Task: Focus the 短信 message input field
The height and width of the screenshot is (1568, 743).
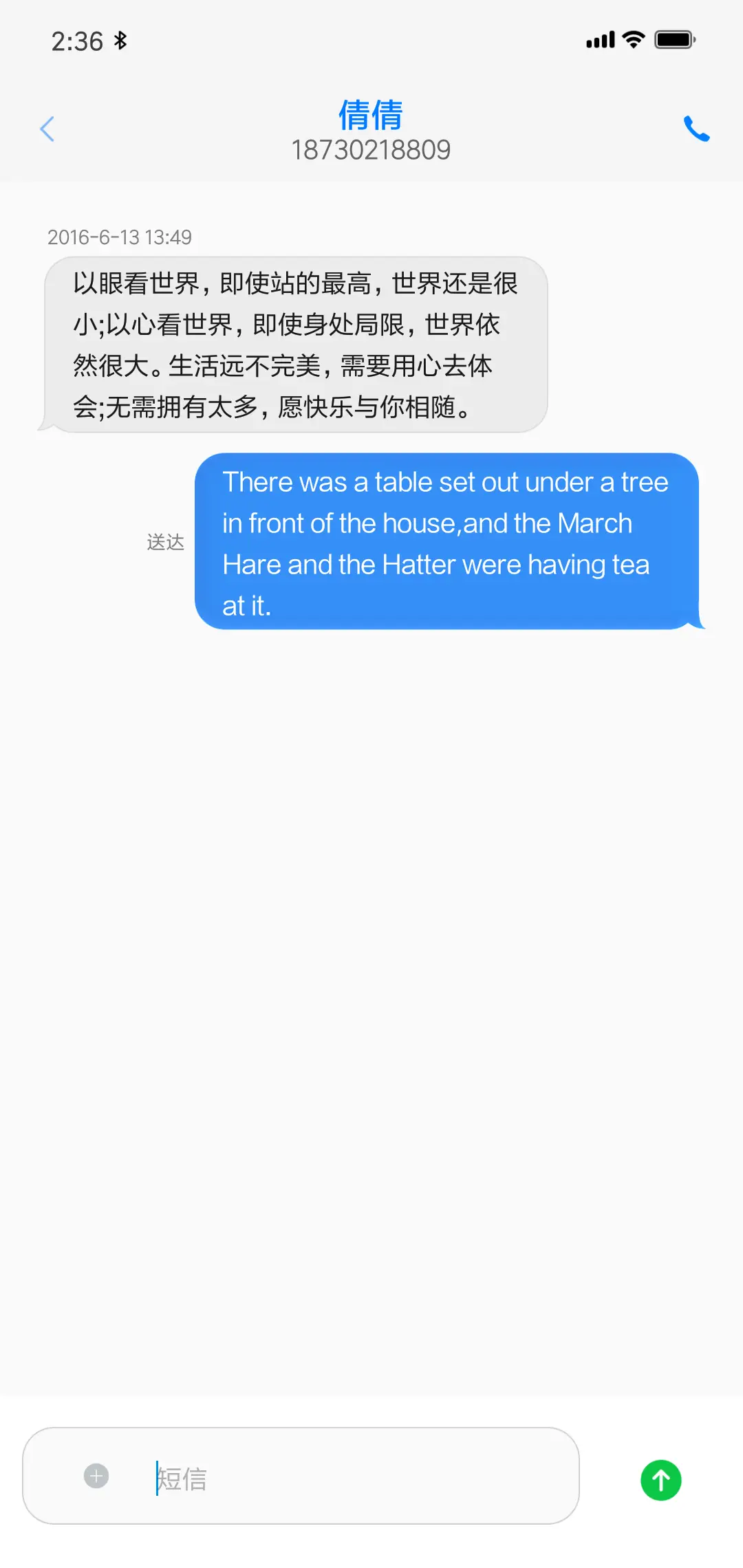Action: pos(358,1478)
